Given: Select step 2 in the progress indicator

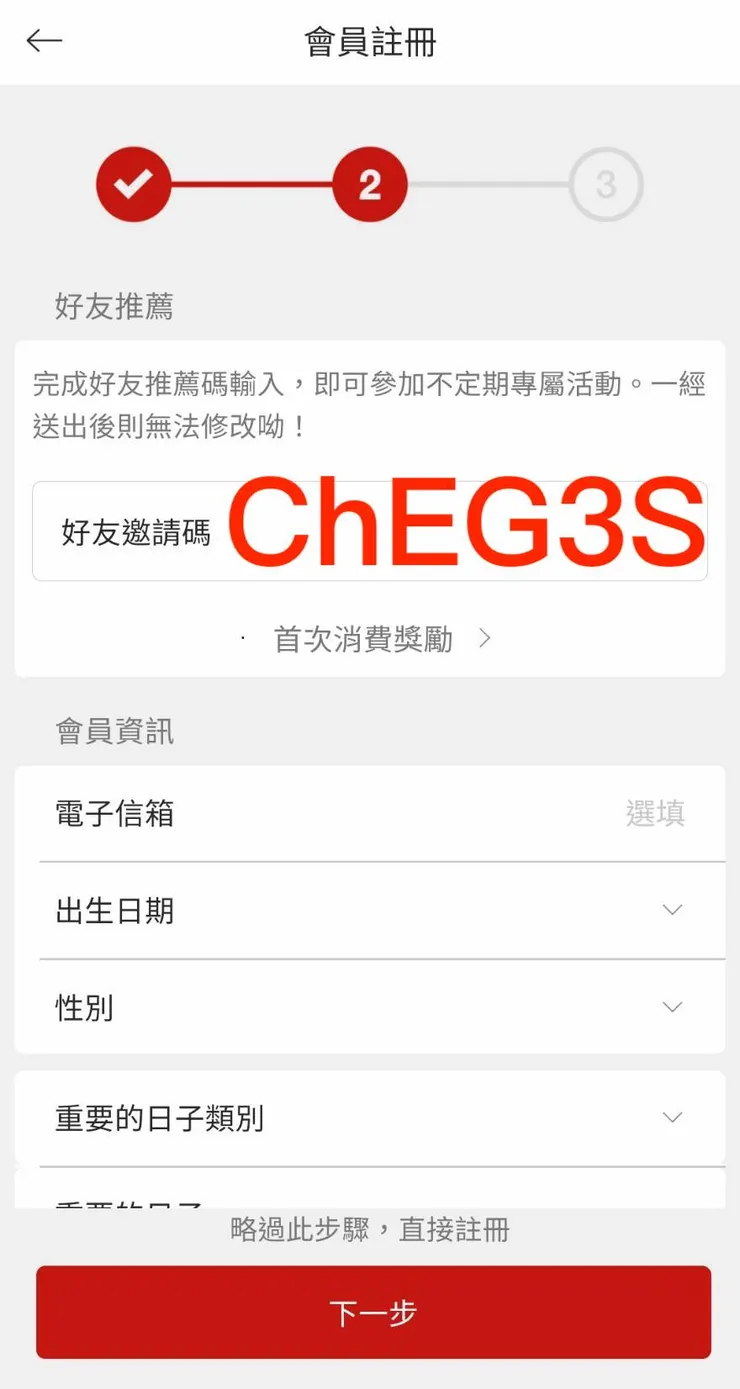Looking at the screenshot, I should point(371,184).
